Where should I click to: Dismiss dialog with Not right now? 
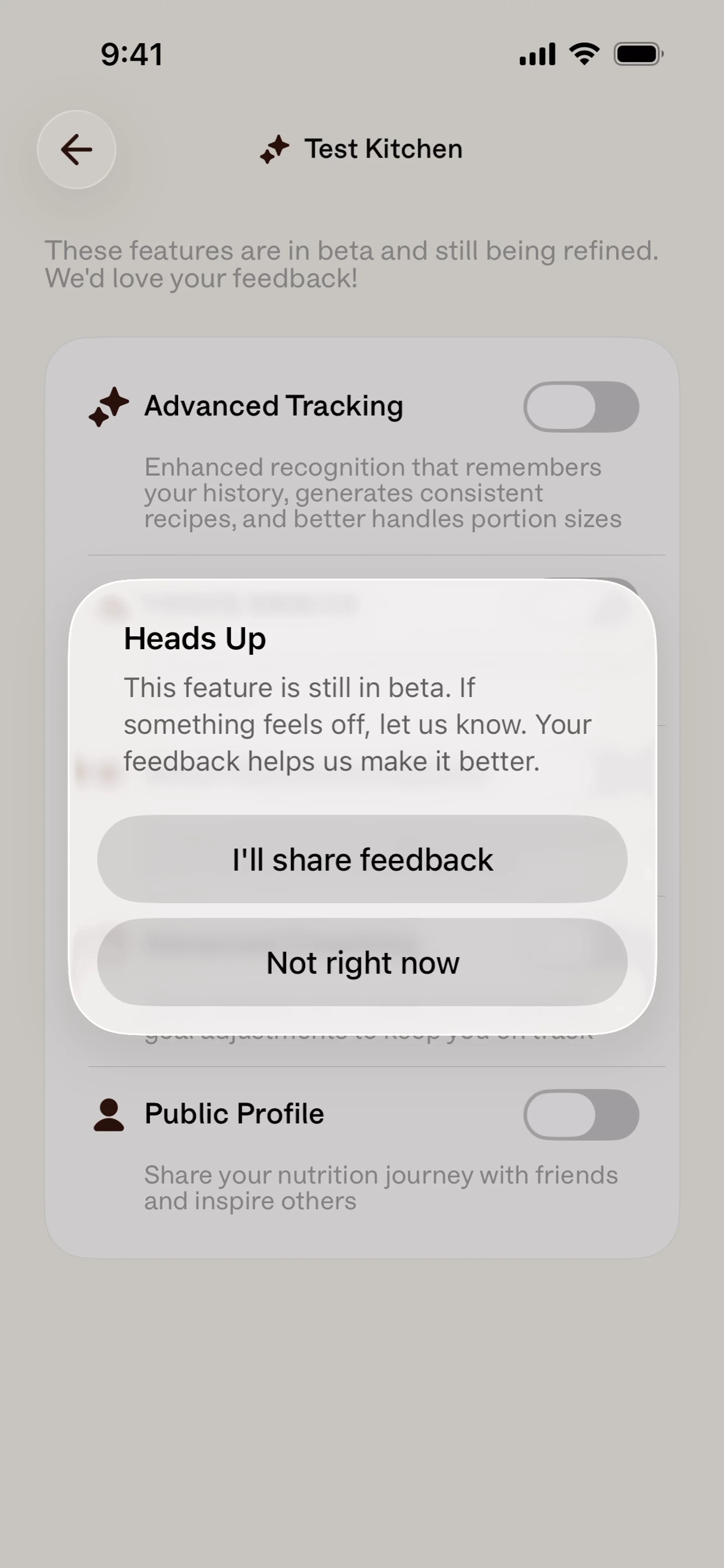(362, 963)
